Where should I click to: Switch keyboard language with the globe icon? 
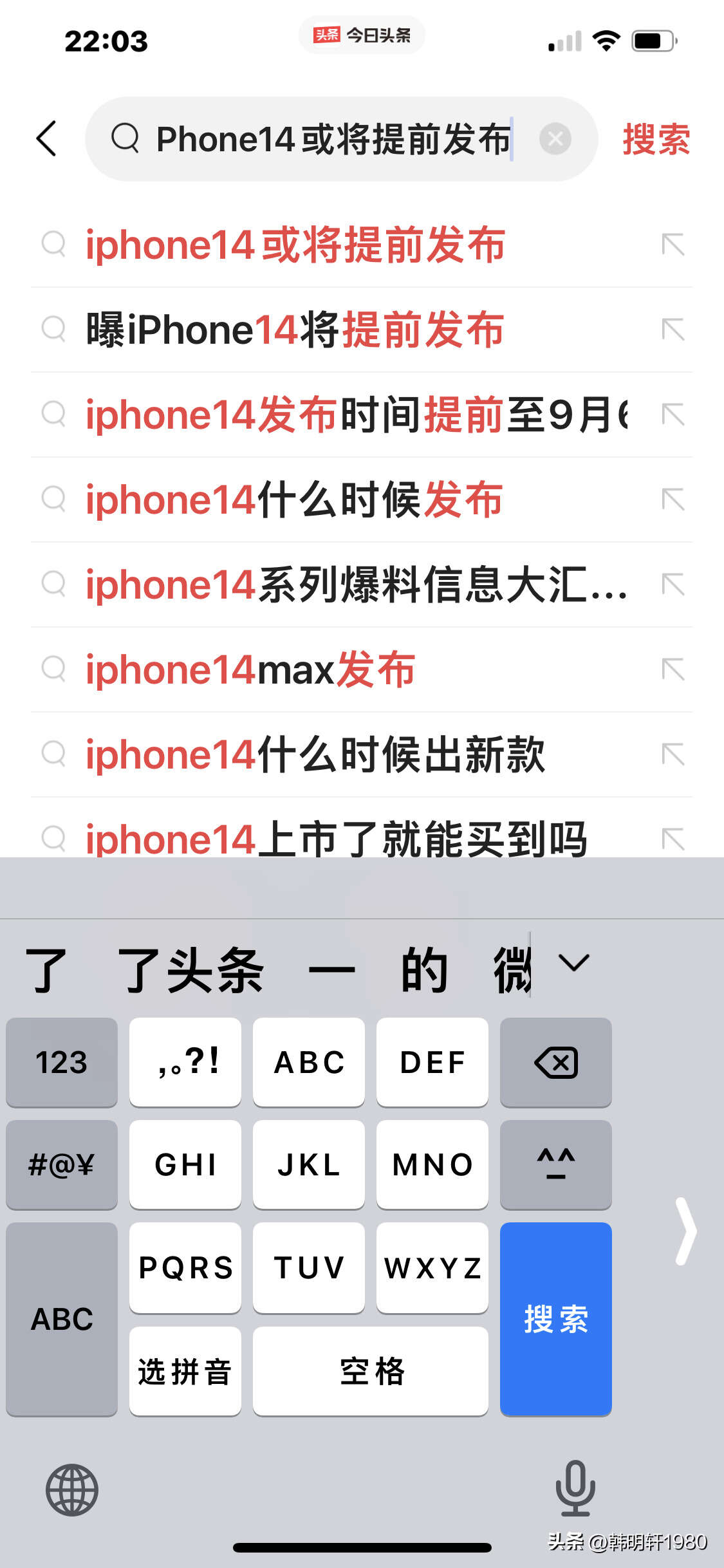(72, 1489)
